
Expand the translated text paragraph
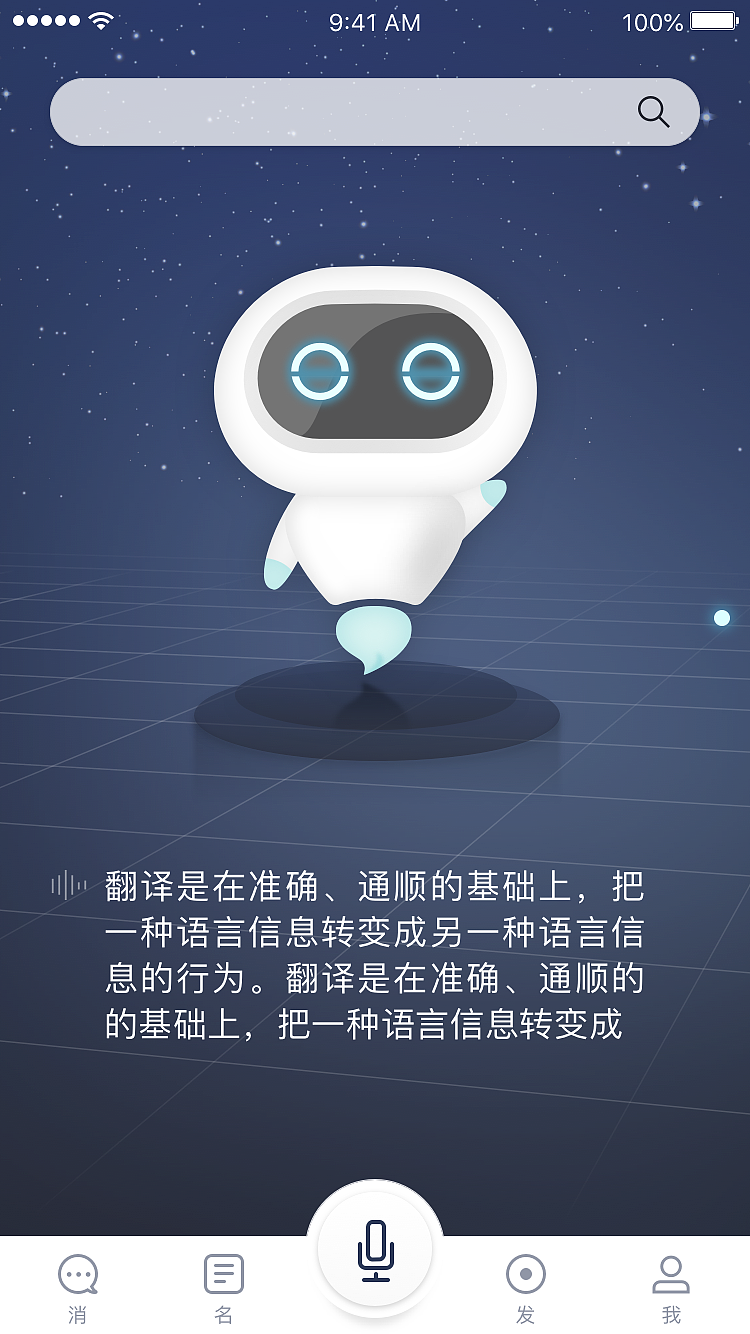pos(375,955)
